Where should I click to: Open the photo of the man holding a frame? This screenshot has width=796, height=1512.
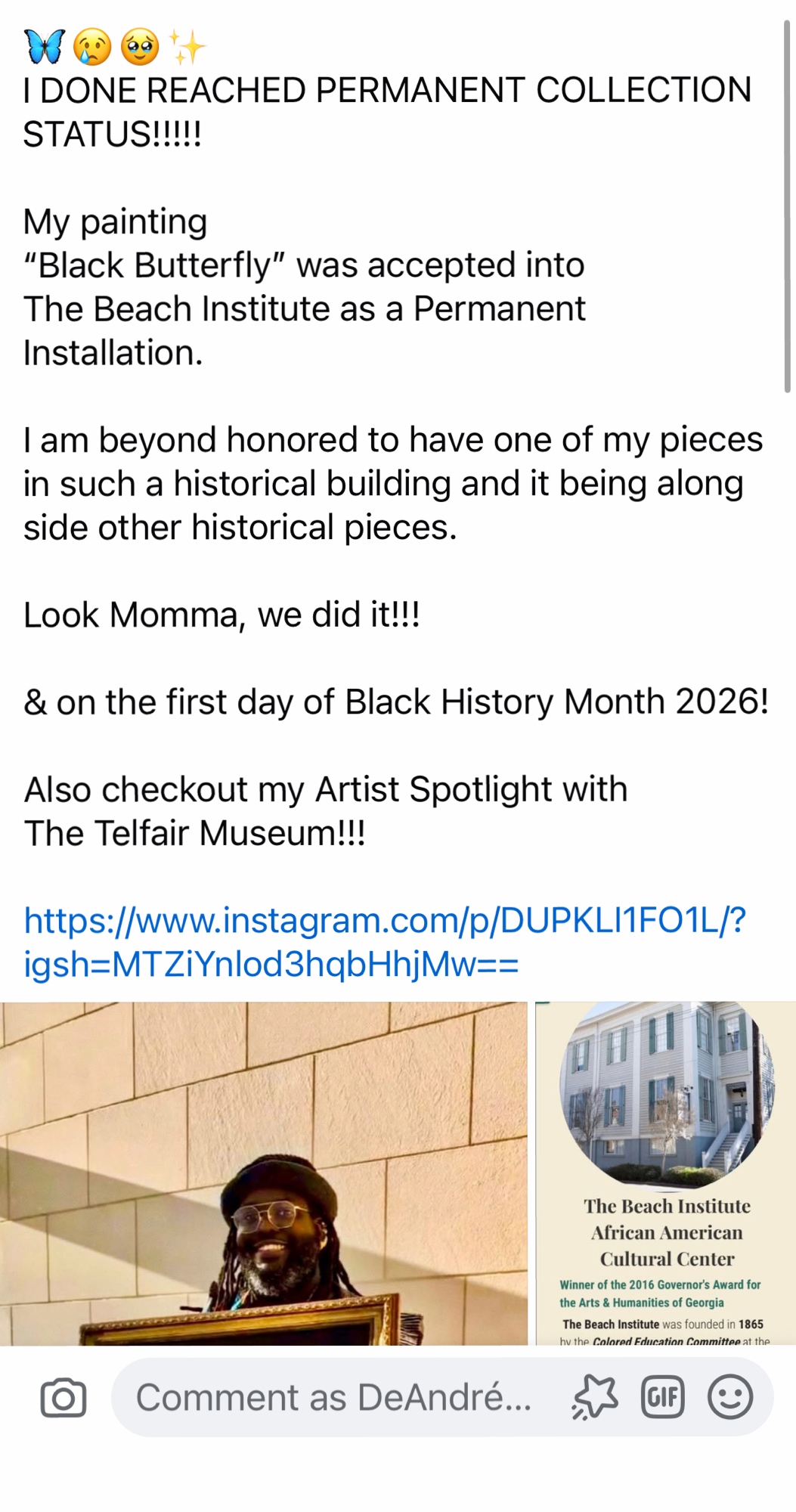click(263, 1173)
